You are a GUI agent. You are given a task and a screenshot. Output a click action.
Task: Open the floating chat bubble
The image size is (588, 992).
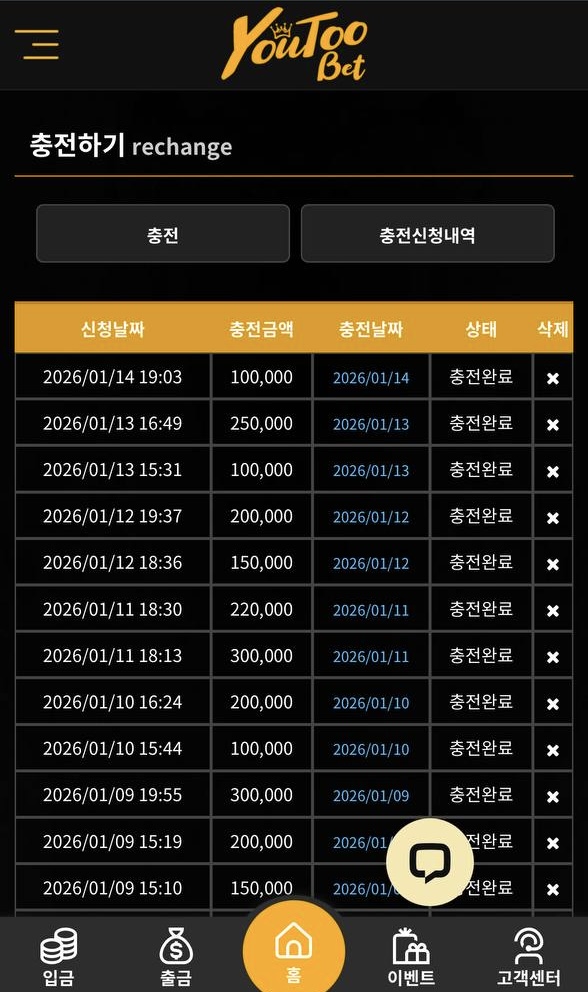coord(430,862)
